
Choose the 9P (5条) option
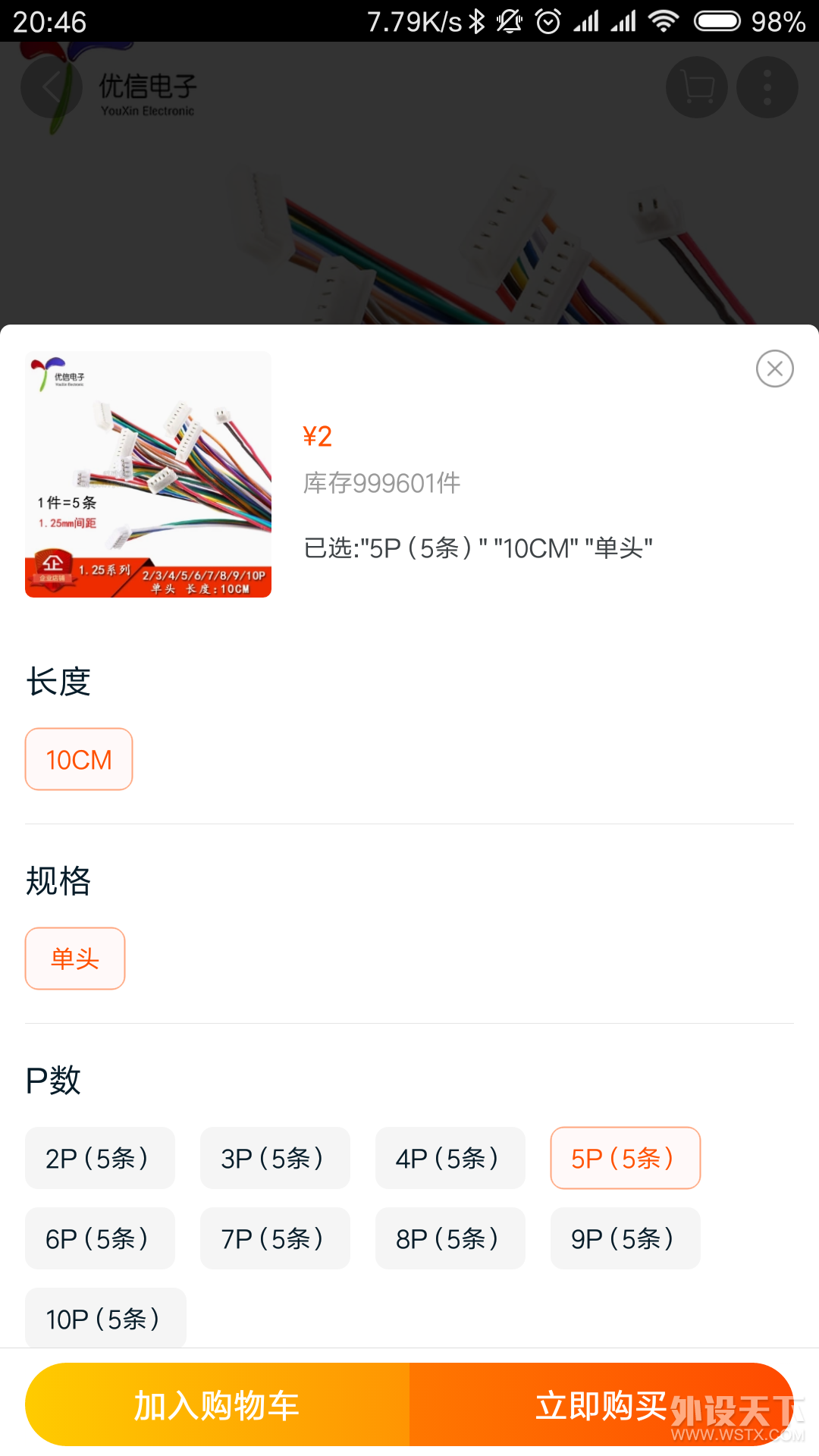point(625,1238)
